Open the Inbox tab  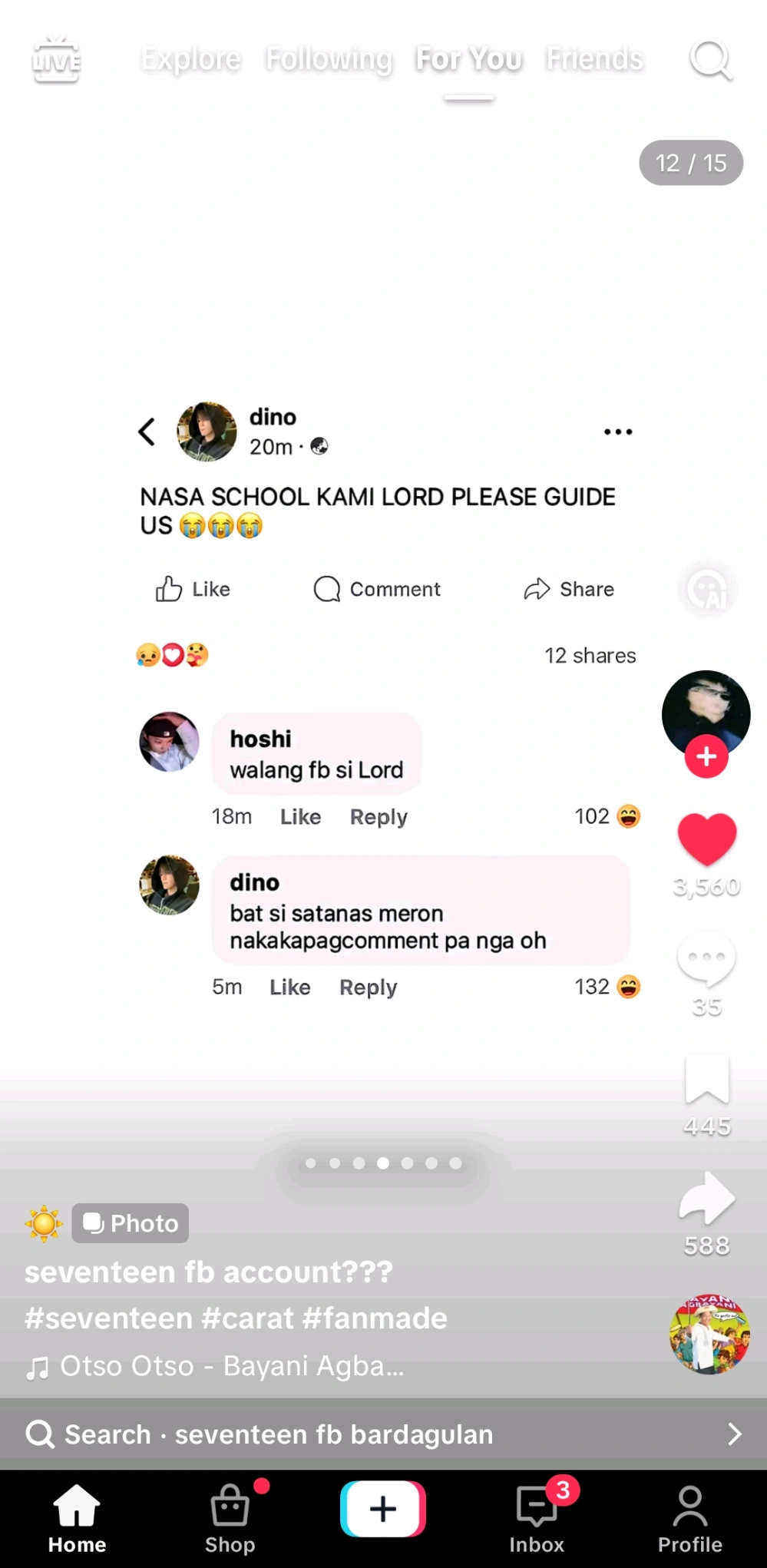[537, 1520]
